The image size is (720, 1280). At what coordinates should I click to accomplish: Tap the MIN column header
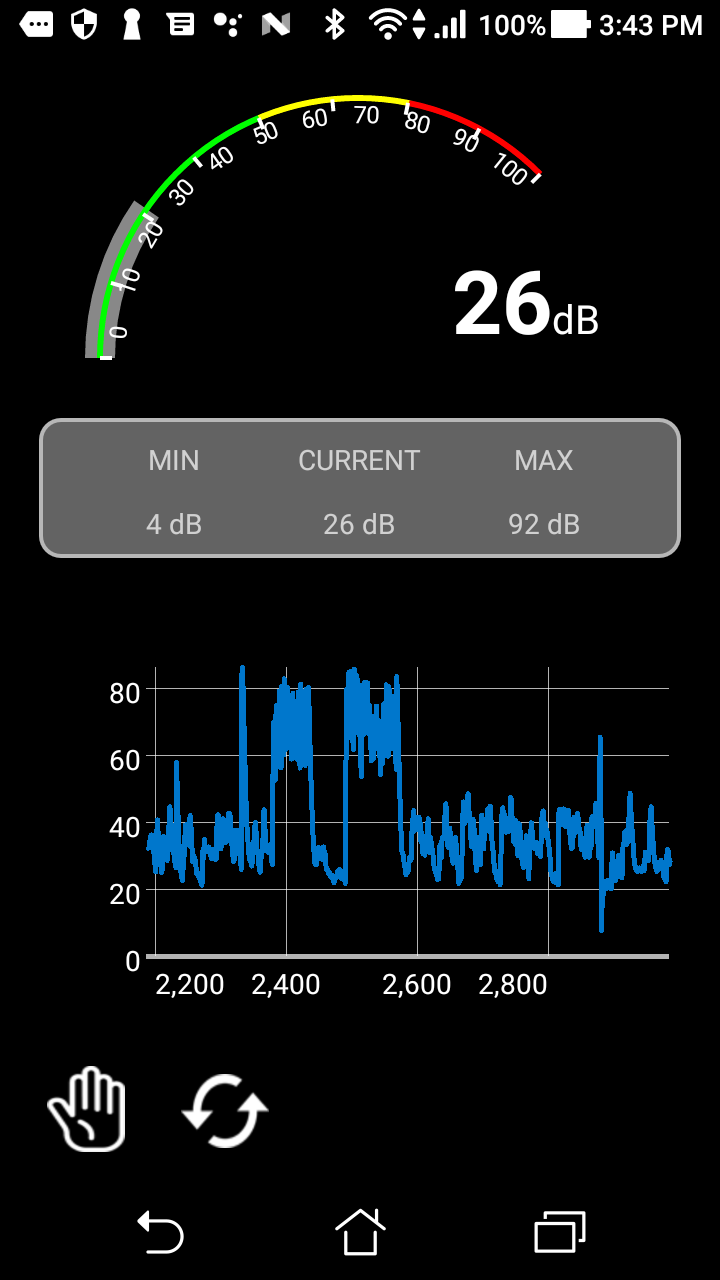(x=174, y=460)
